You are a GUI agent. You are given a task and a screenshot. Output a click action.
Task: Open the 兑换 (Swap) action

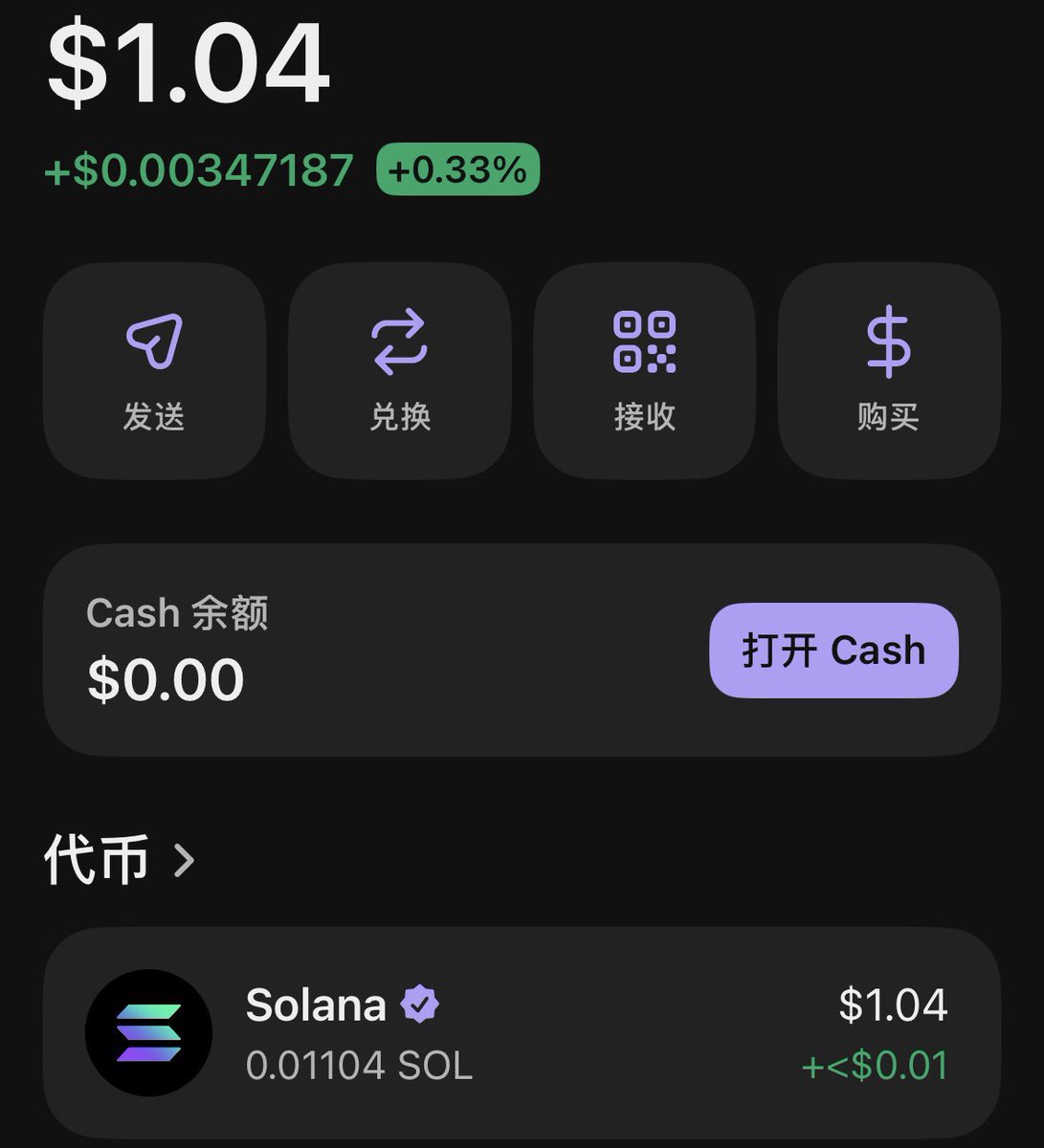point(399,370)
